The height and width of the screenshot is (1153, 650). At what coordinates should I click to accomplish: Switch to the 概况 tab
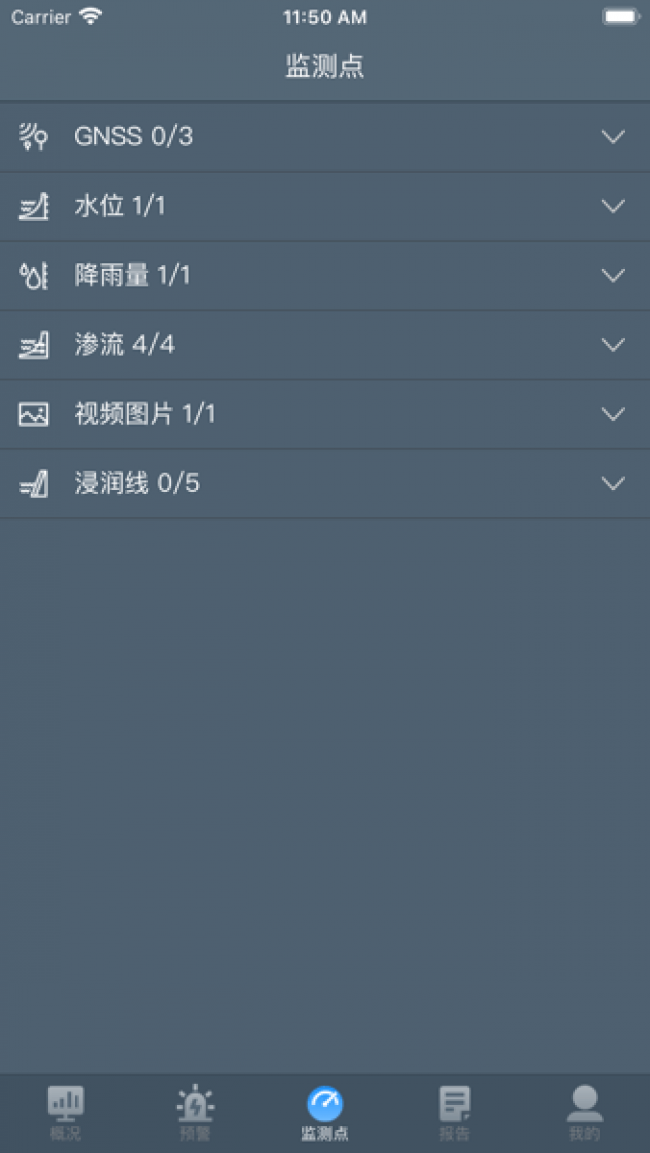pyautogui.click(x=65, y=1113)
